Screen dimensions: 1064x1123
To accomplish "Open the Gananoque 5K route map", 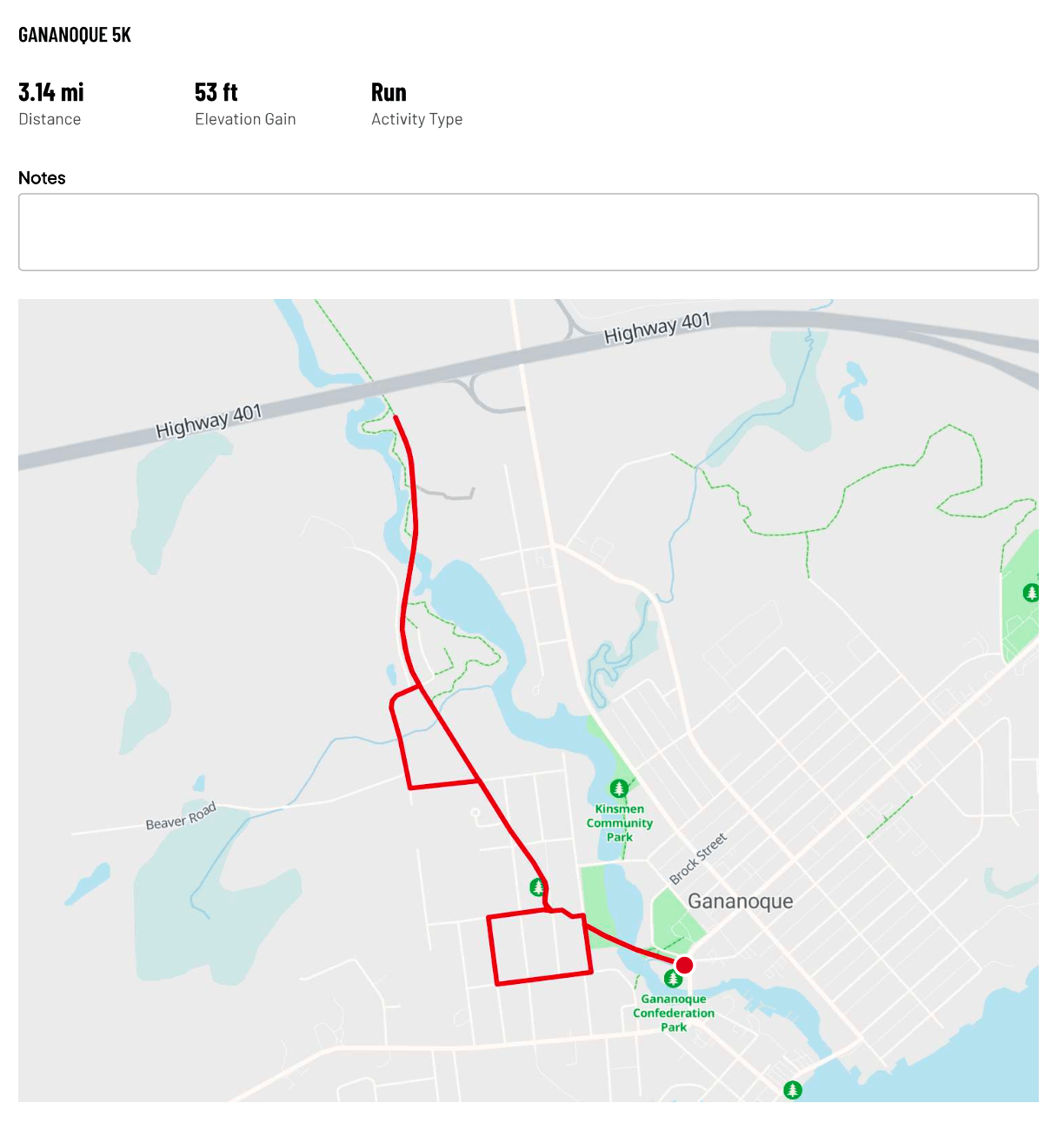I will (x=528, y=700).
